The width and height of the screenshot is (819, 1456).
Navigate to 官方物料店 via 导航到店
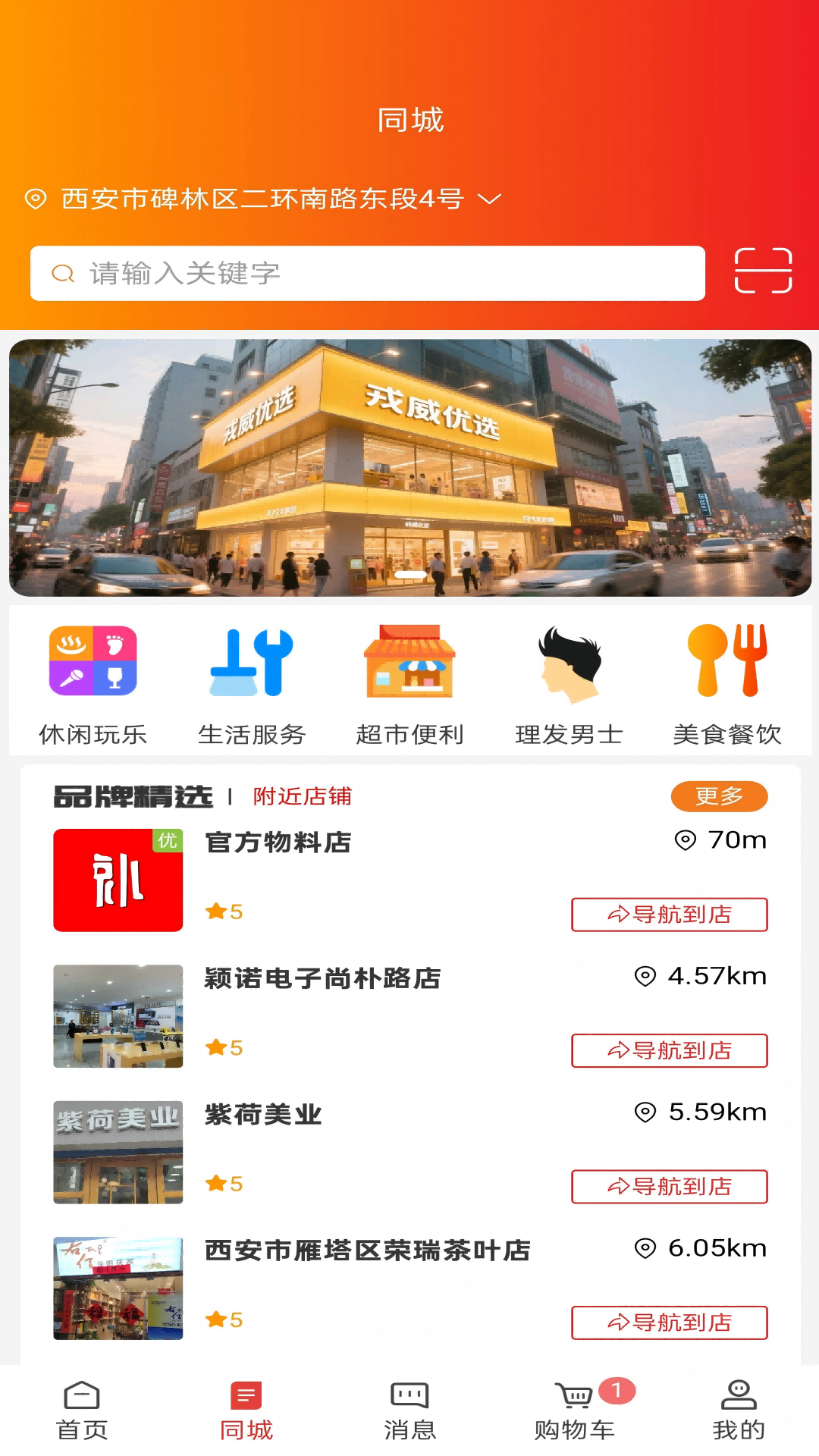coord(670,915)
